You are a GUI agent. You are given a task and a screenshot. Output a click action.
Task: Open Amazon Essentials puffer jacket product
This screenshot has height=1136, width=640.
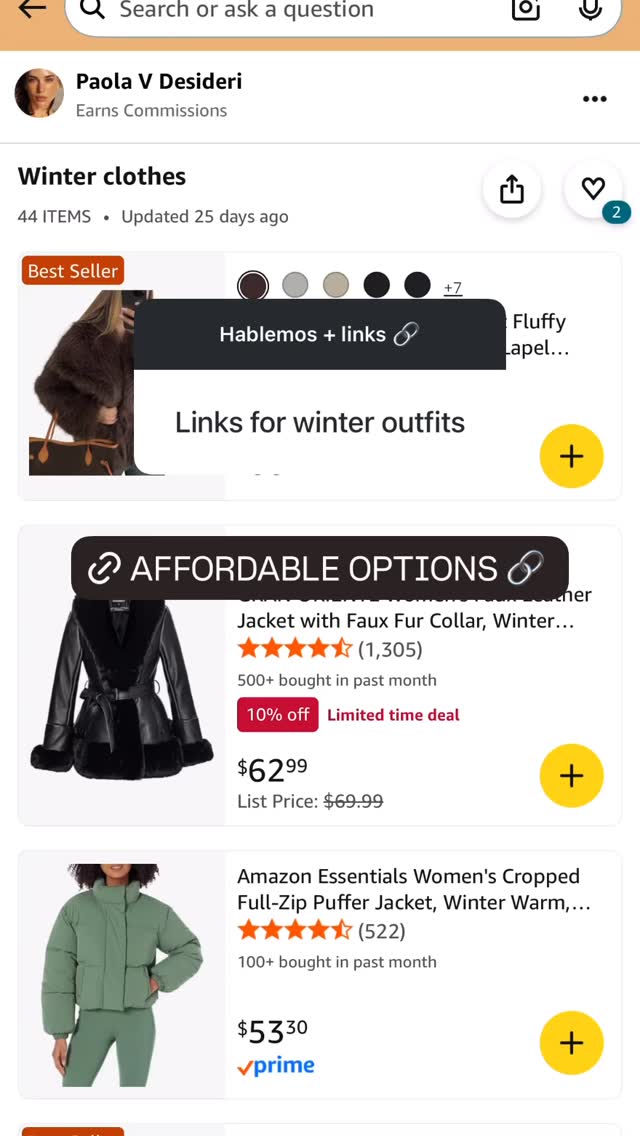coord(414,890)
